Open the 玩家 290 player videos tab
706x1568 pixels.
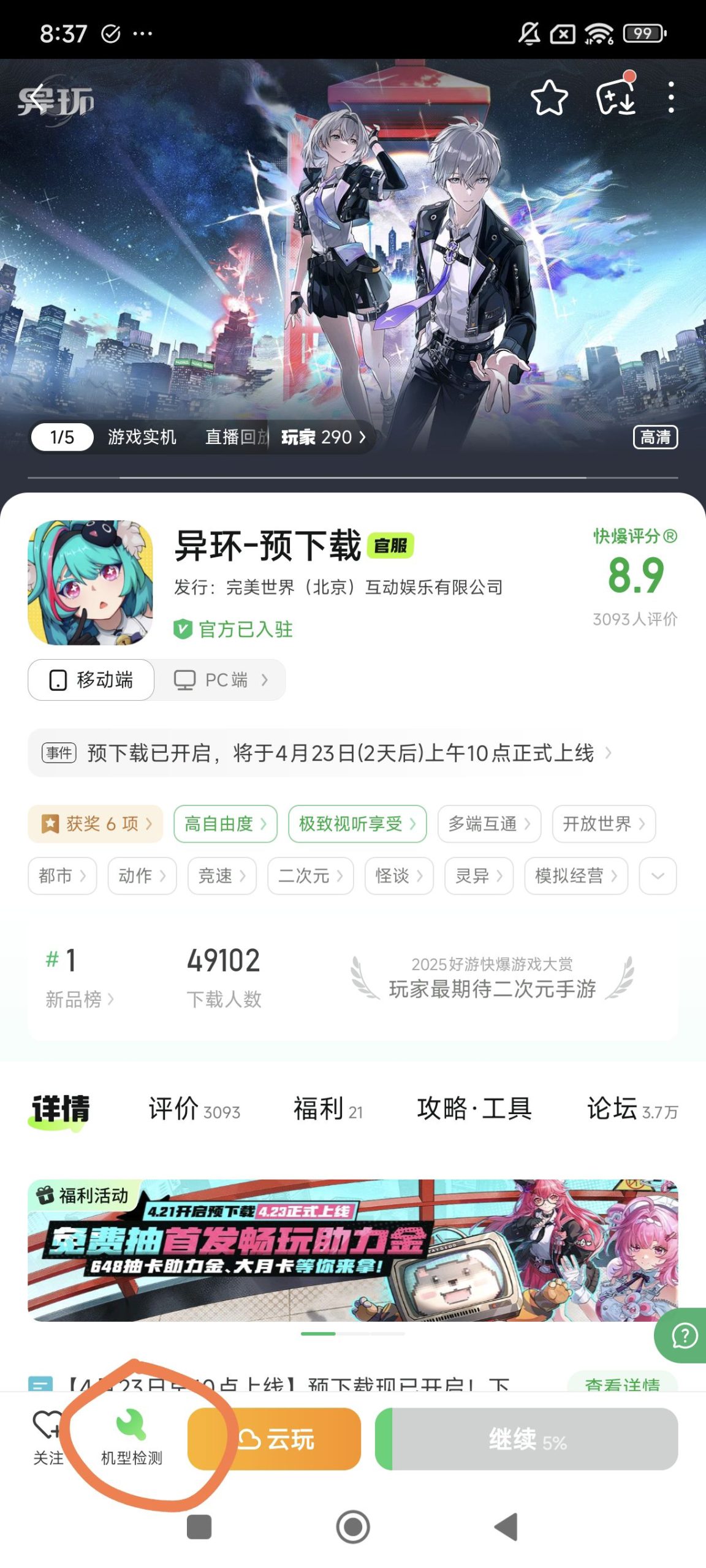pyautogui.click(x=323, y=437)
